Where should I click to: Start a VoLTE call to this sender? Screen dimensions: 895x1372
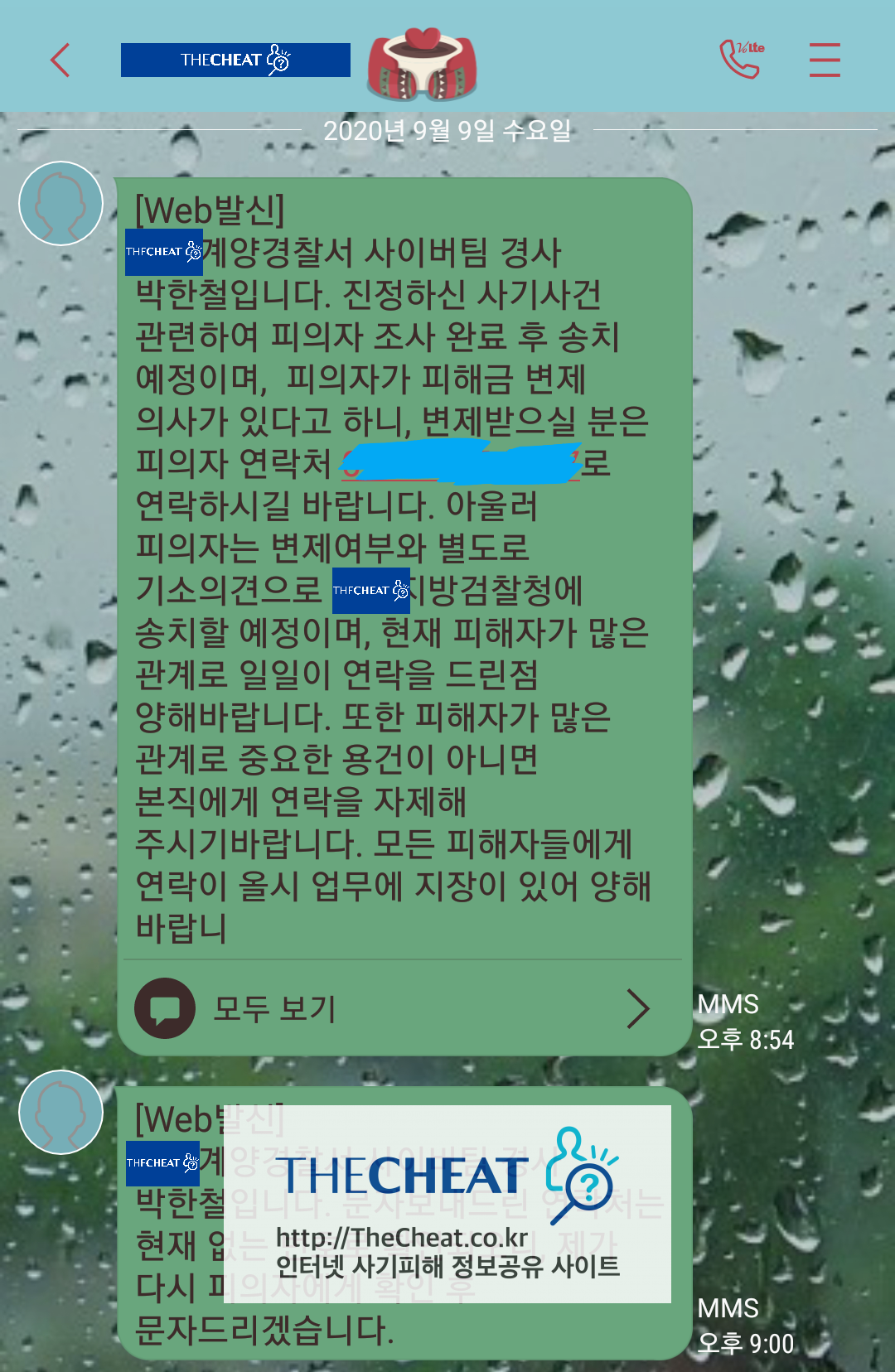[740, 59]
